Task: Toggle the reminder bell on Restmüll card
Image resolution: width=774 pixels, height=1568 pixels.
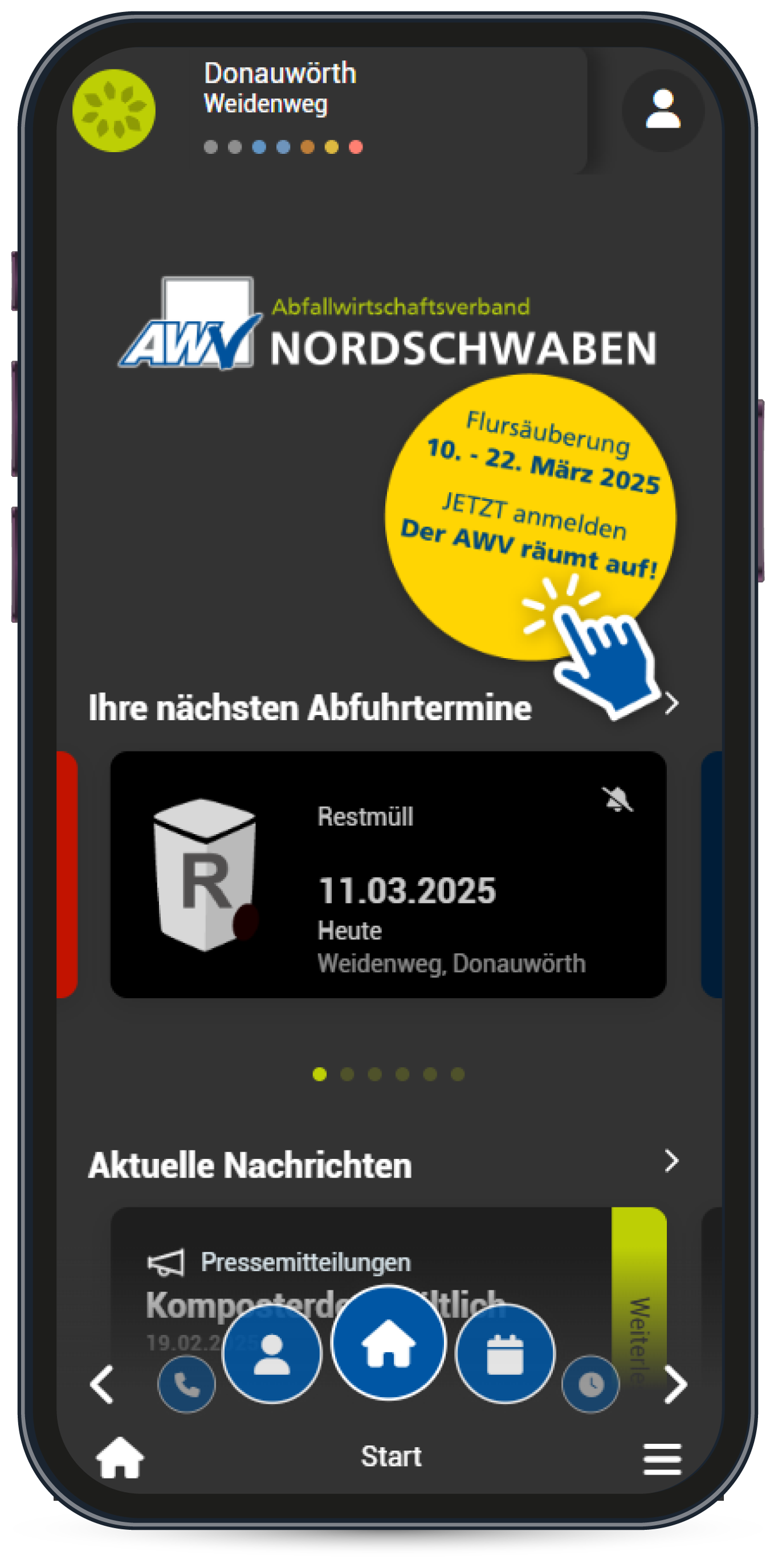Action: 617,799
